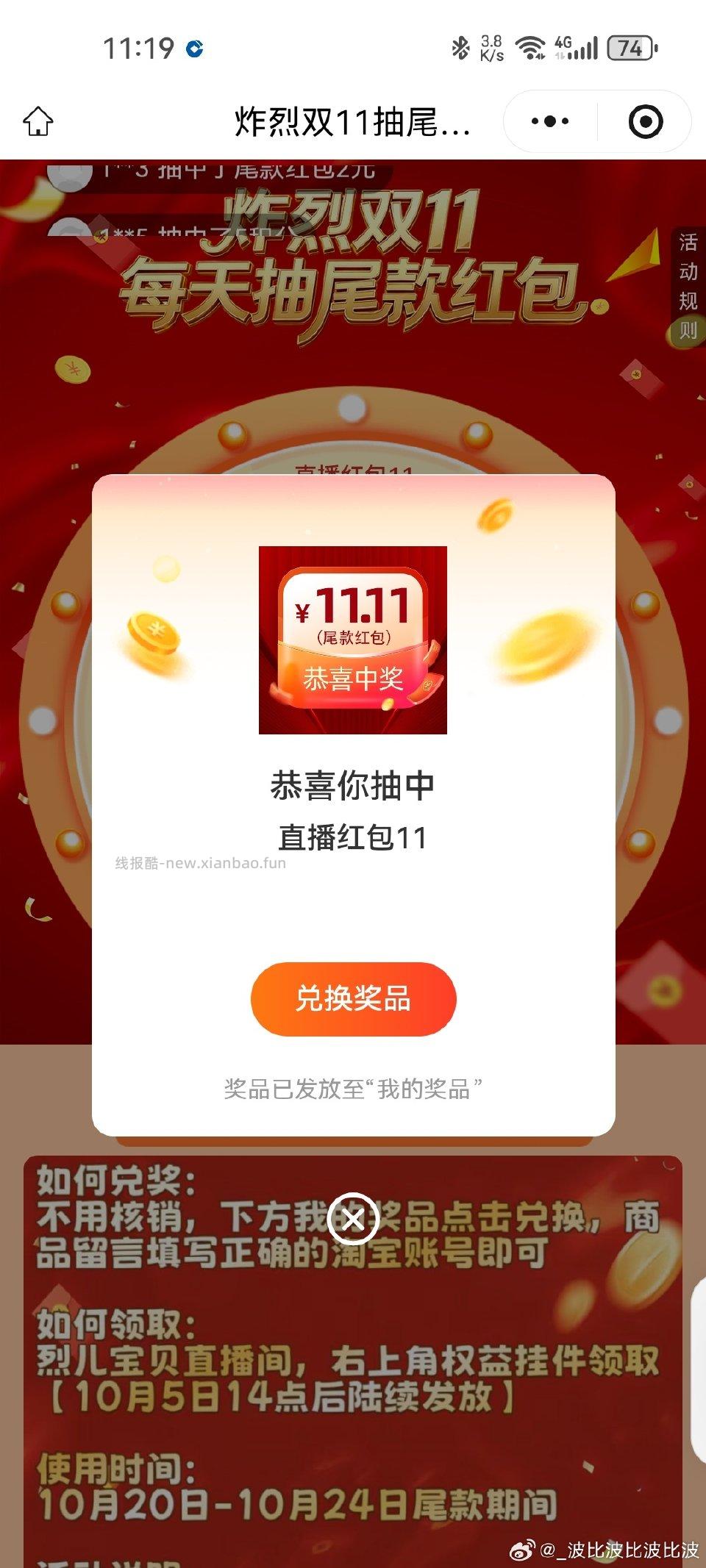
Task: Tap the battery indicator showing 74
Action: pyautogui.click(x=630, y=48)
